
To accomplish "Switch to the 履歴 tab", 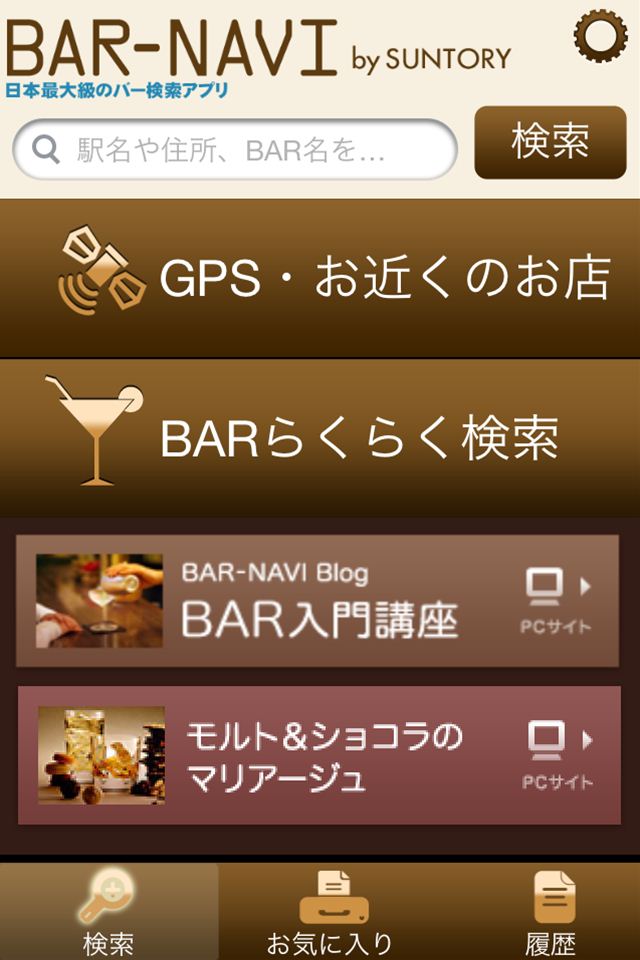I will (551, 912).
